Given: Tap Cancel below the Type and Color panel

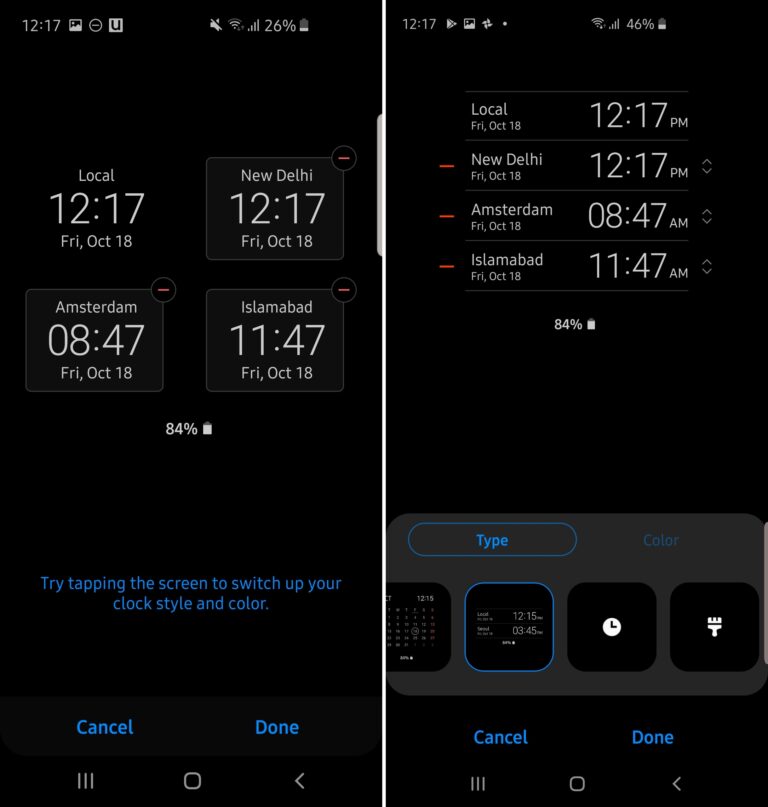Looking at the screenshot, I should (x=500, y=737).
